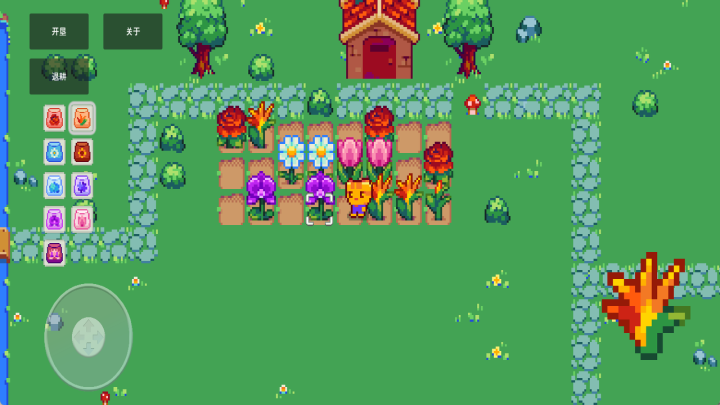
Task: Tap the virtual joystick pad
Action: point(88,337)
